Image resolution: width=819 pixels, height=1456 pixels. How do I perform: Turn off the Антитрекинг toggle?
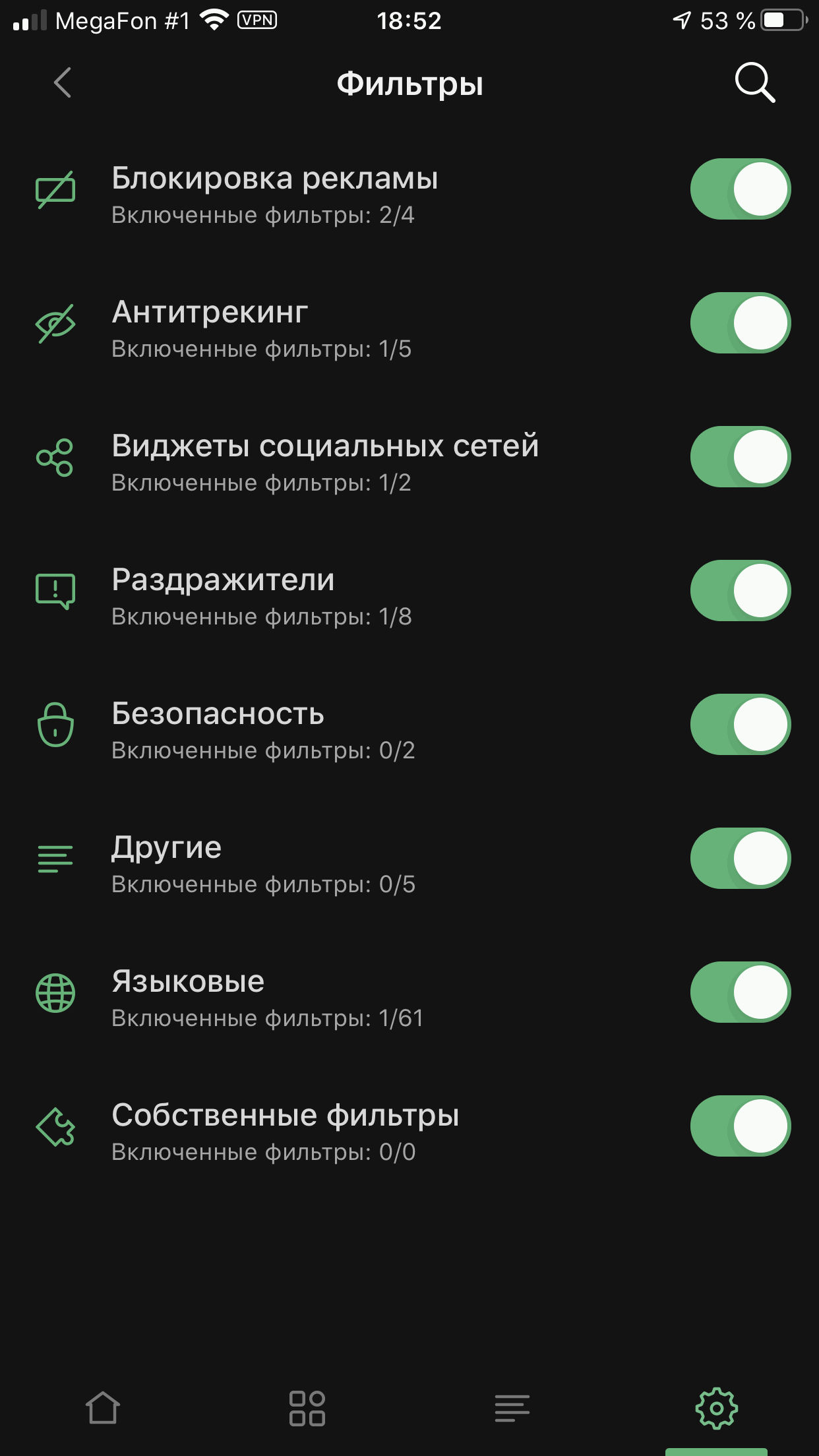point(740,323)
